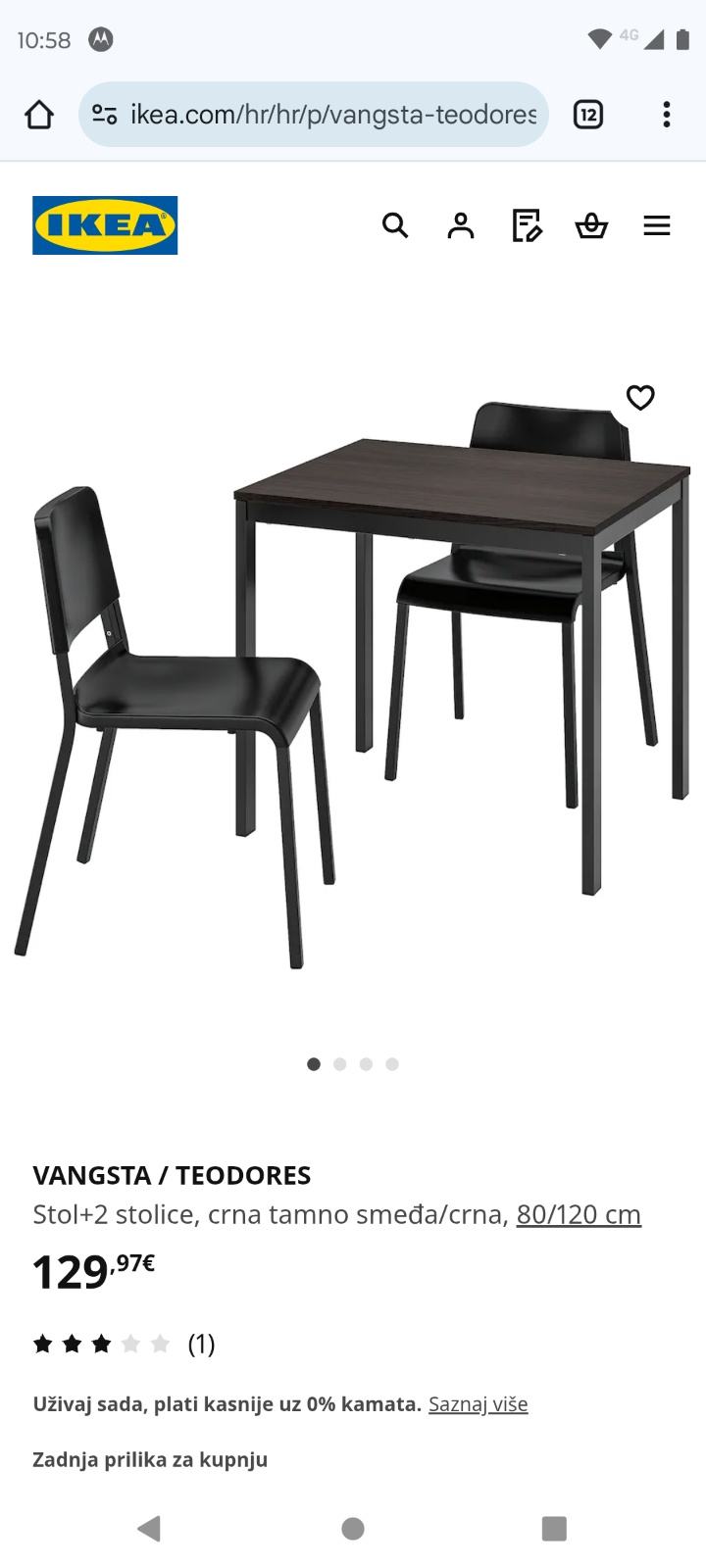
Task: Add product to favorites with heart icon
Action: (641, 398)
